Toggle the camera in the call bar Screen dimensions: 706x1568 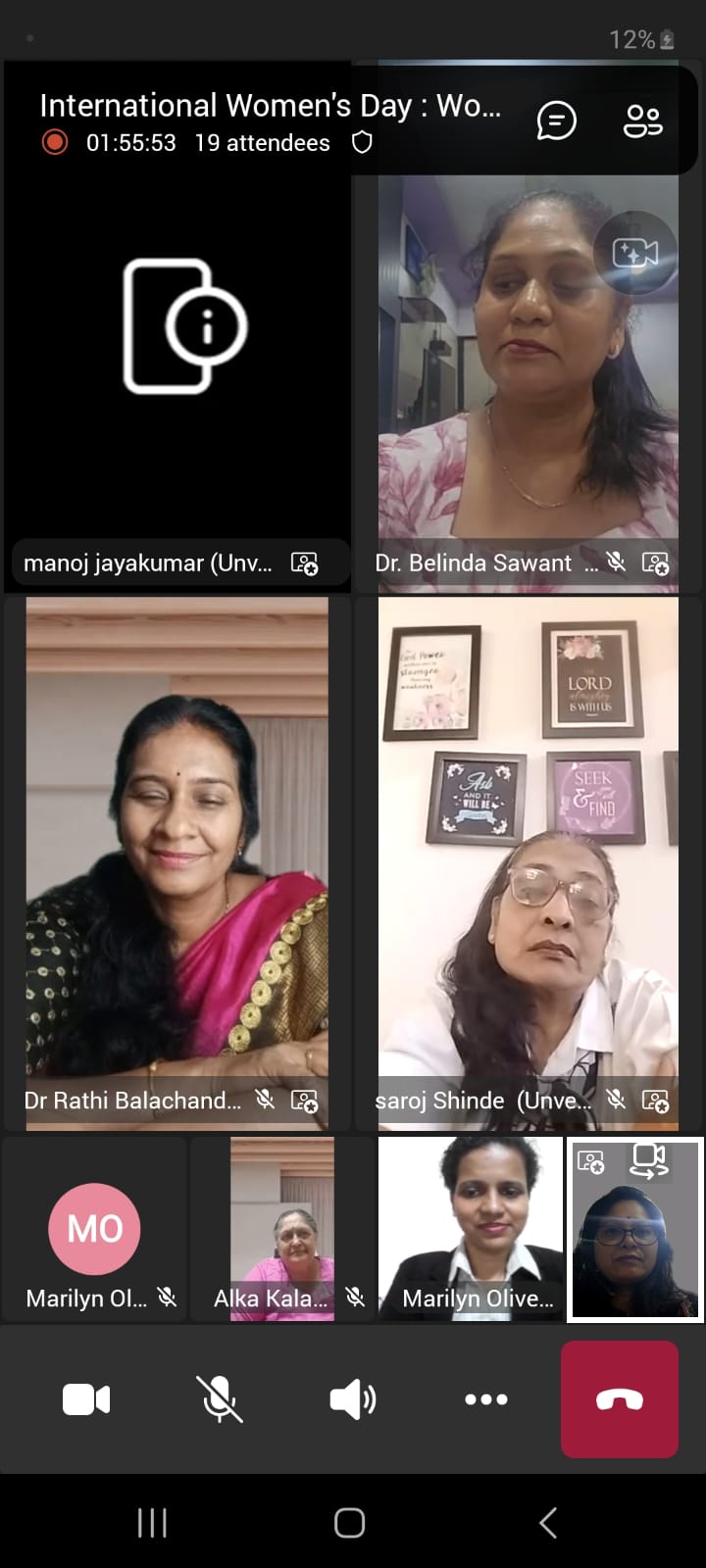pos(86,1399)
